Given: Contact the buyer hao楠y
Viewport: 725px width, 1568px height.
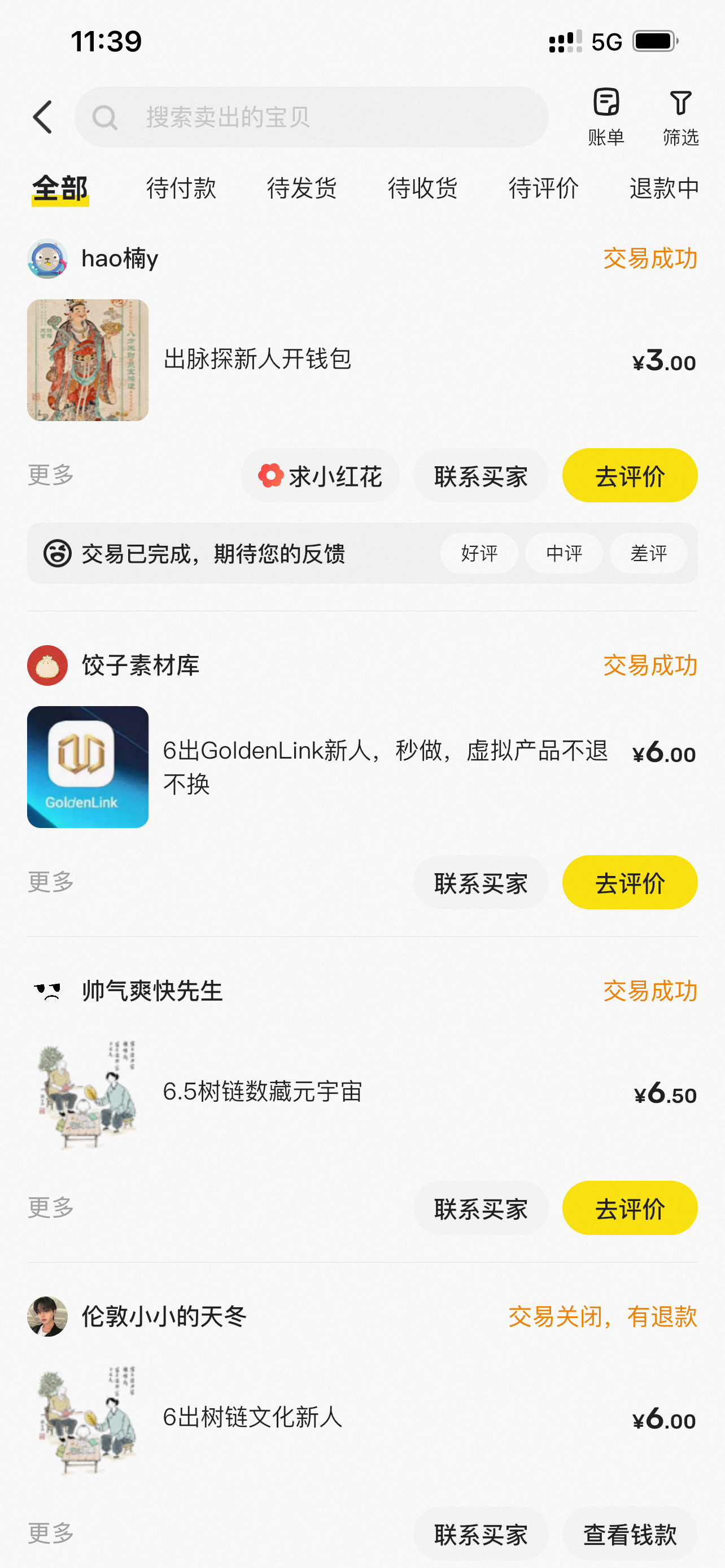Looking at the screenshot, I should click(481, 476).
